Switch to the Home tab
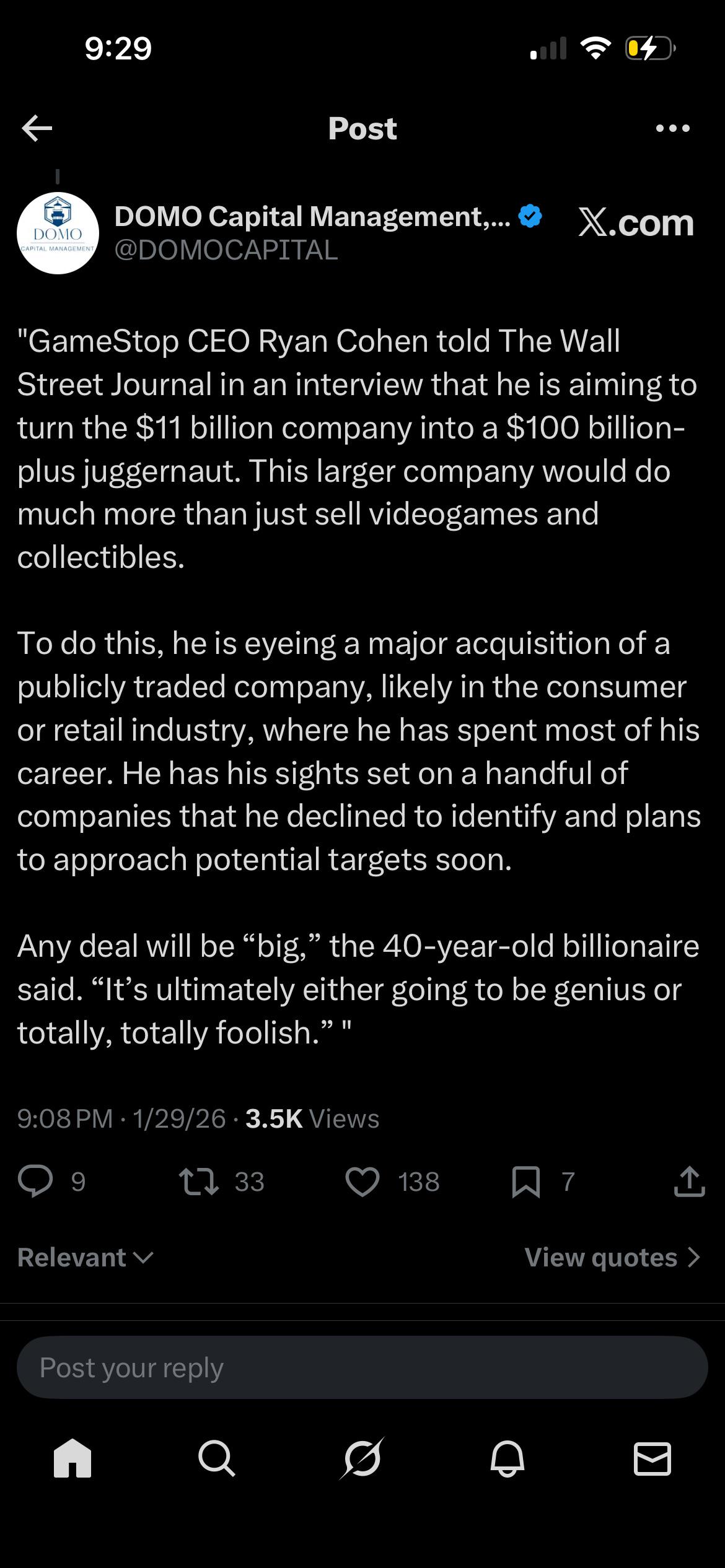Screen dimensions: 725x1568 pos(72,1458)
